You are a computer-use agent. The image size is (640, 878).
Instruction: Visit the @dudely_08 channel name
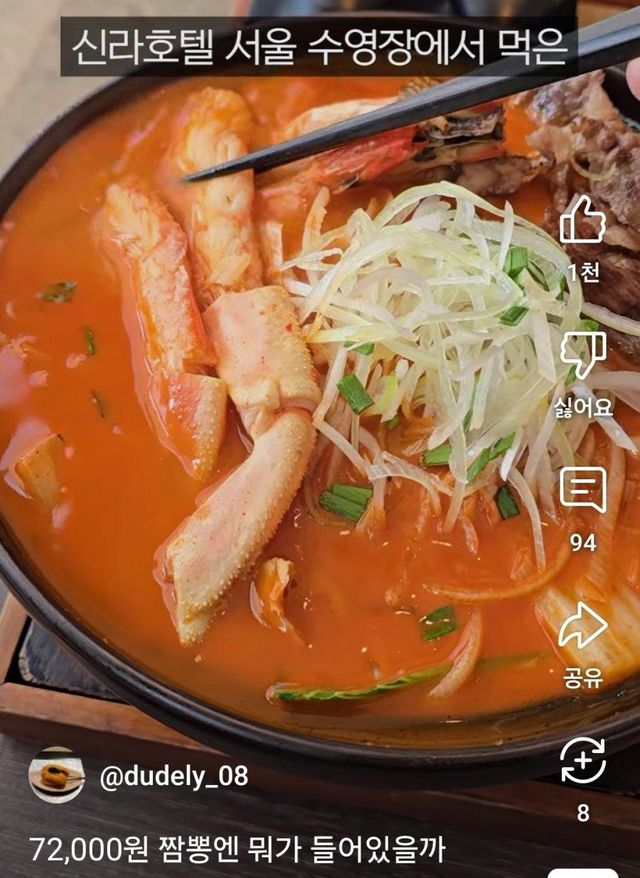[173, 776]
